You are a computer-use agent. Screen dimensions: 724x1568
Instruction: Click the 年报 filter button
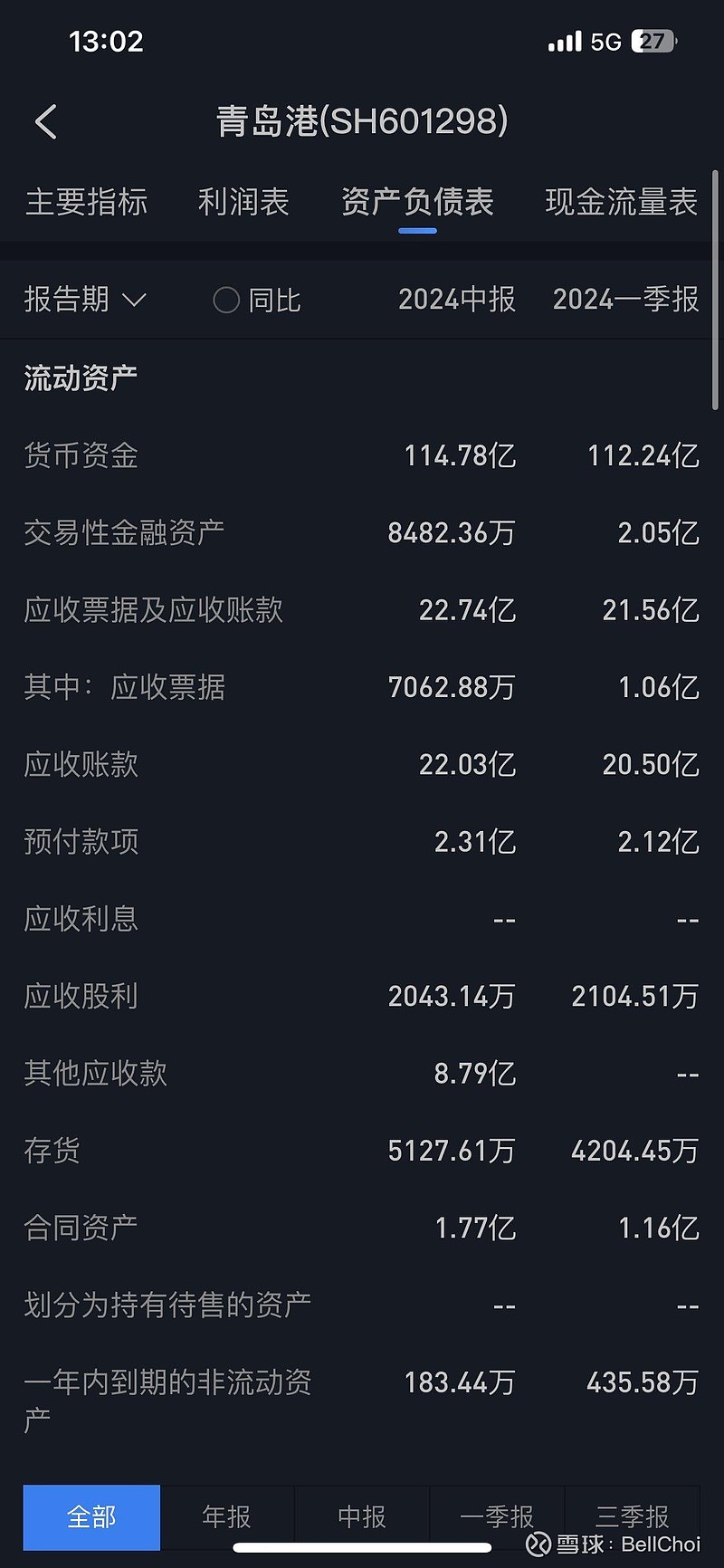pyautogui.click(x=226, y=1516)
